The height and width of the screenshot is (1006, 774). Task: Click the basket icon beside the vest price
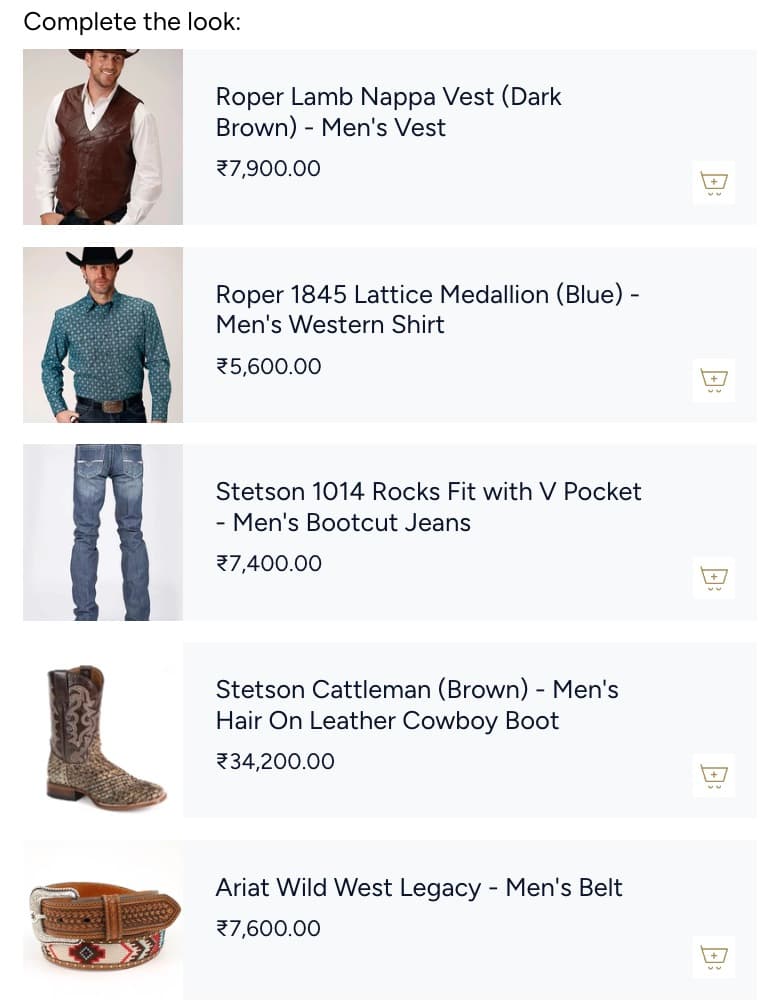[713, 182]
